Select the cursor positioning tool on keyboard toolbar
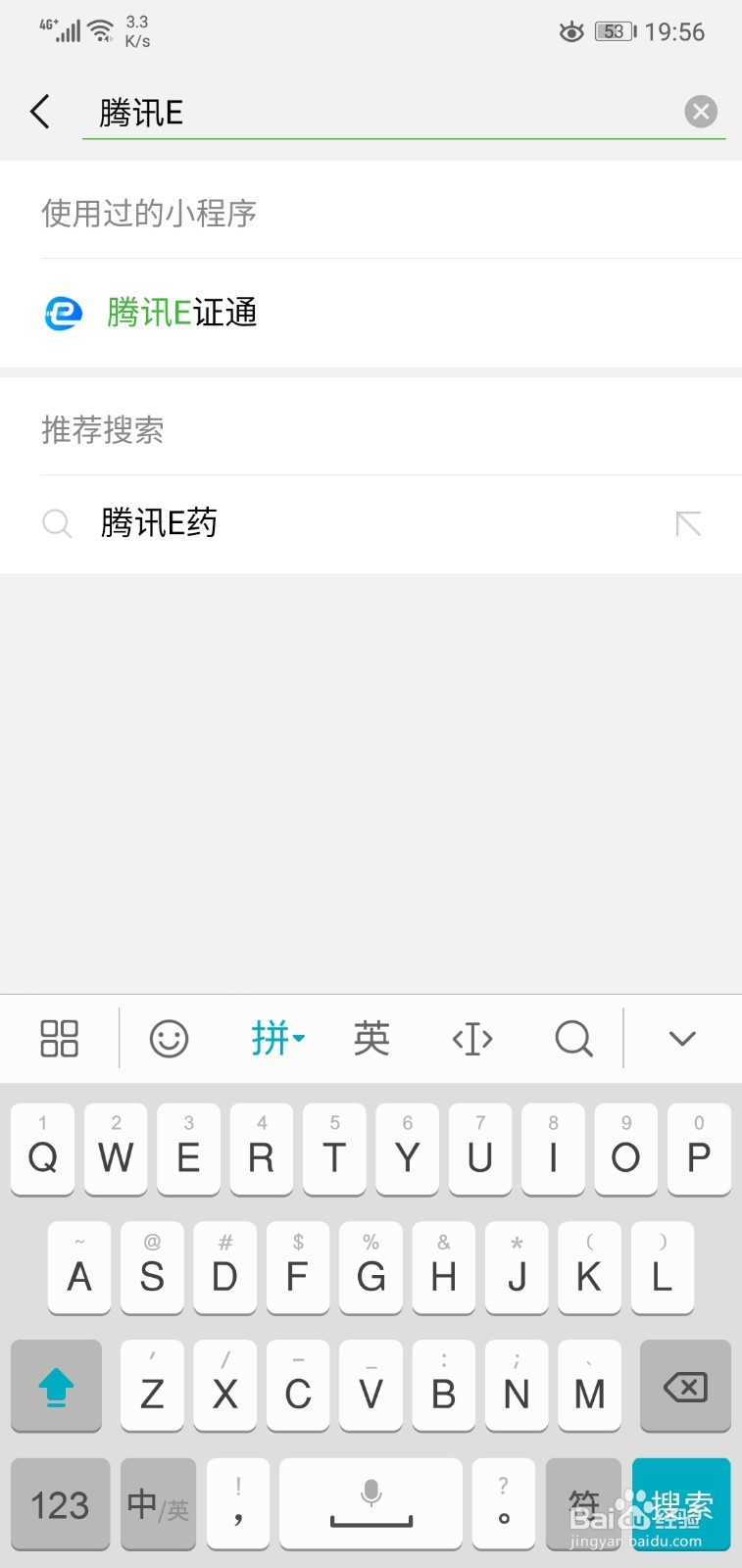 point(471,1038)
